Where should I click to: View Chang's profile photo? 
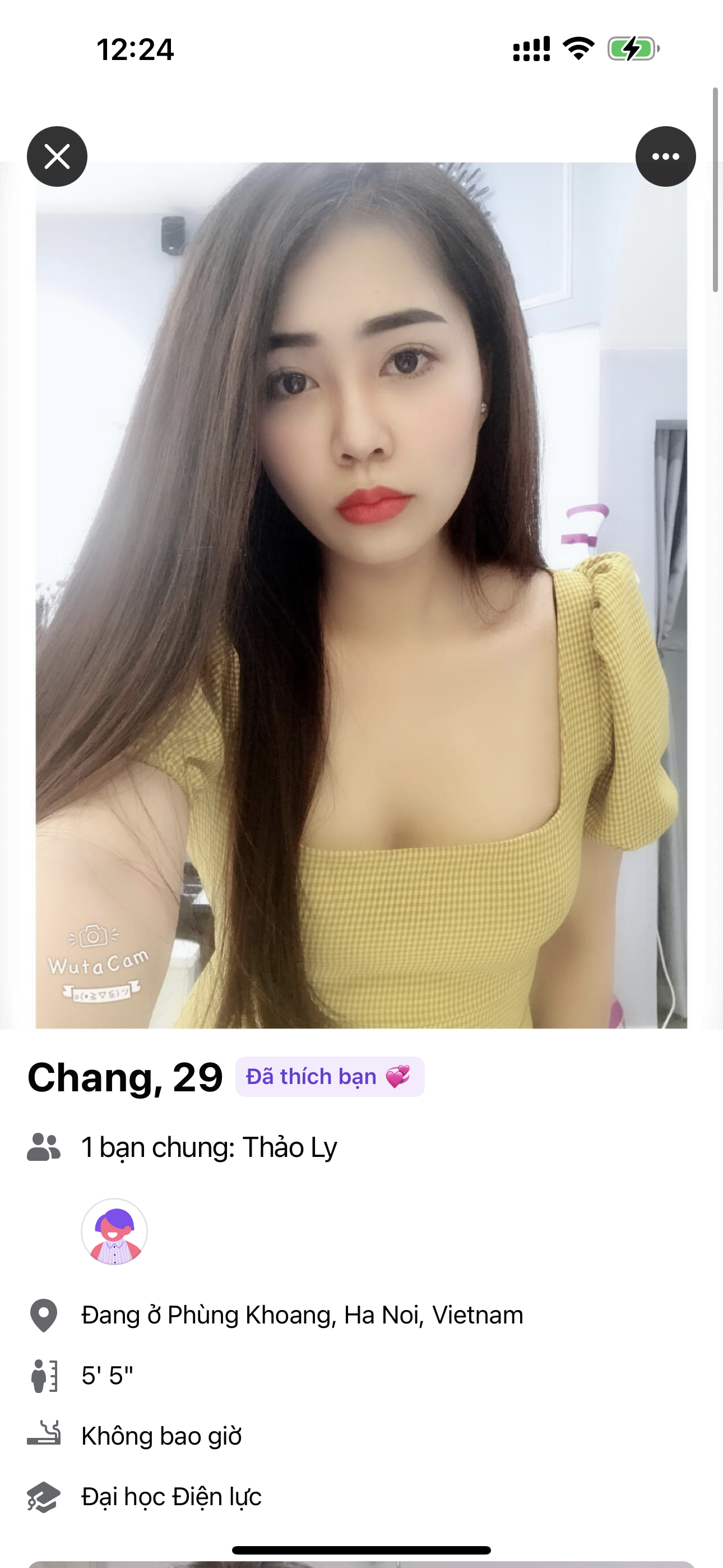coord(361,594)
